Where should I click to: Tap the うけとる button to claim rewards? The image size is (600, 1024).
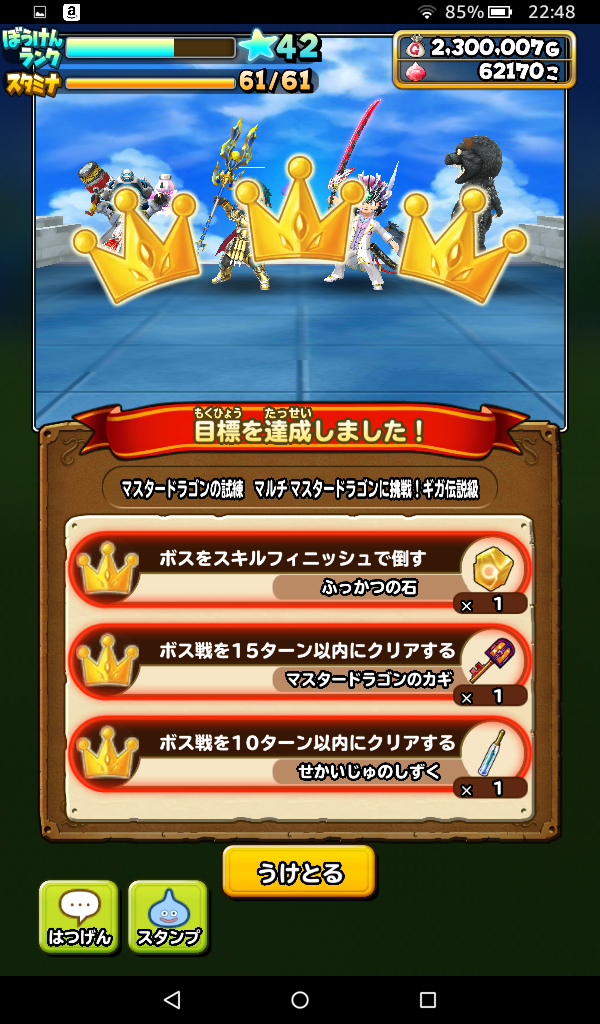(x=299, y=872)
